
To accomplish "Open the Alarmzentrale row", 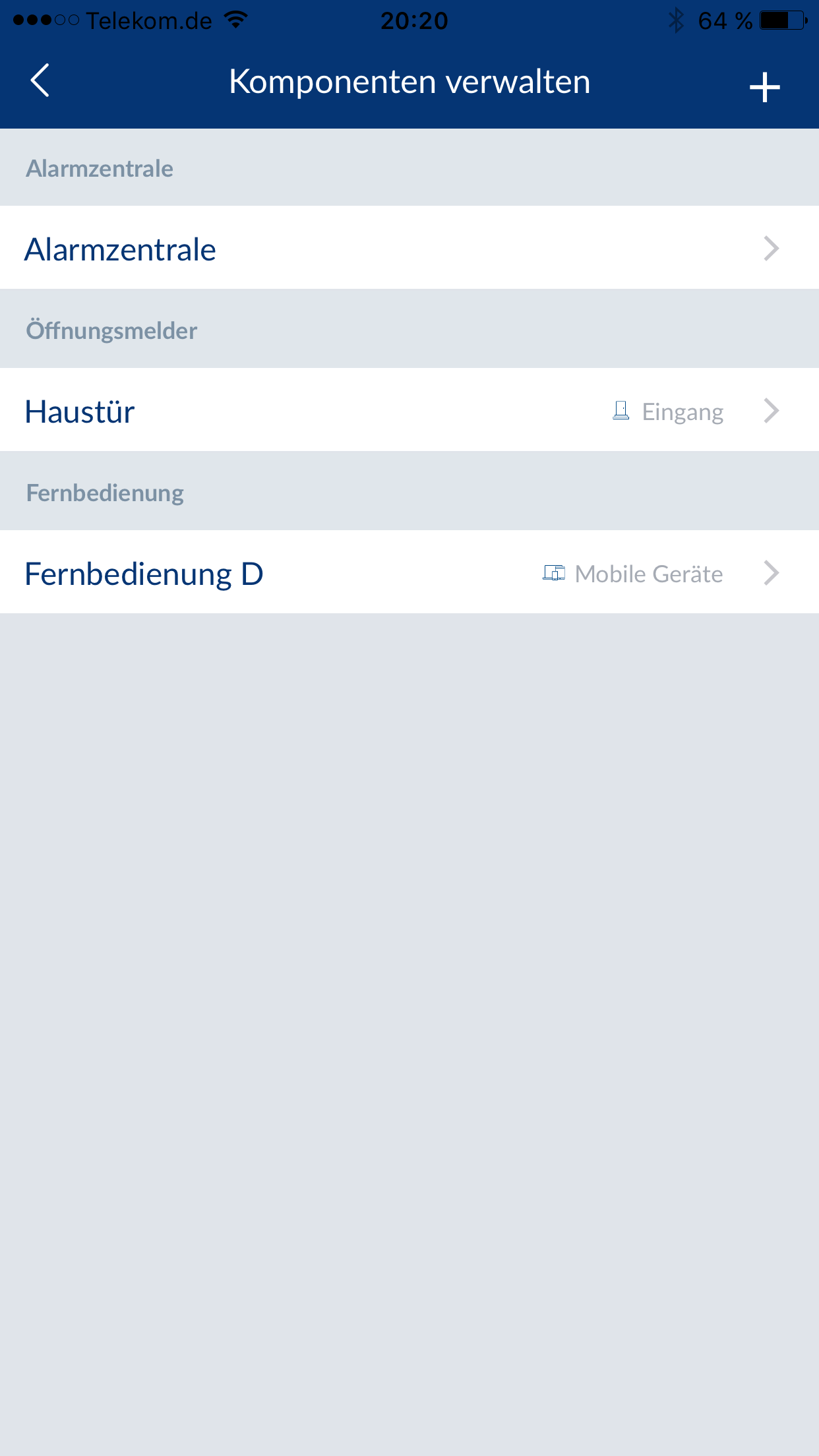I will pyautogui.click(x=409, y=249).
